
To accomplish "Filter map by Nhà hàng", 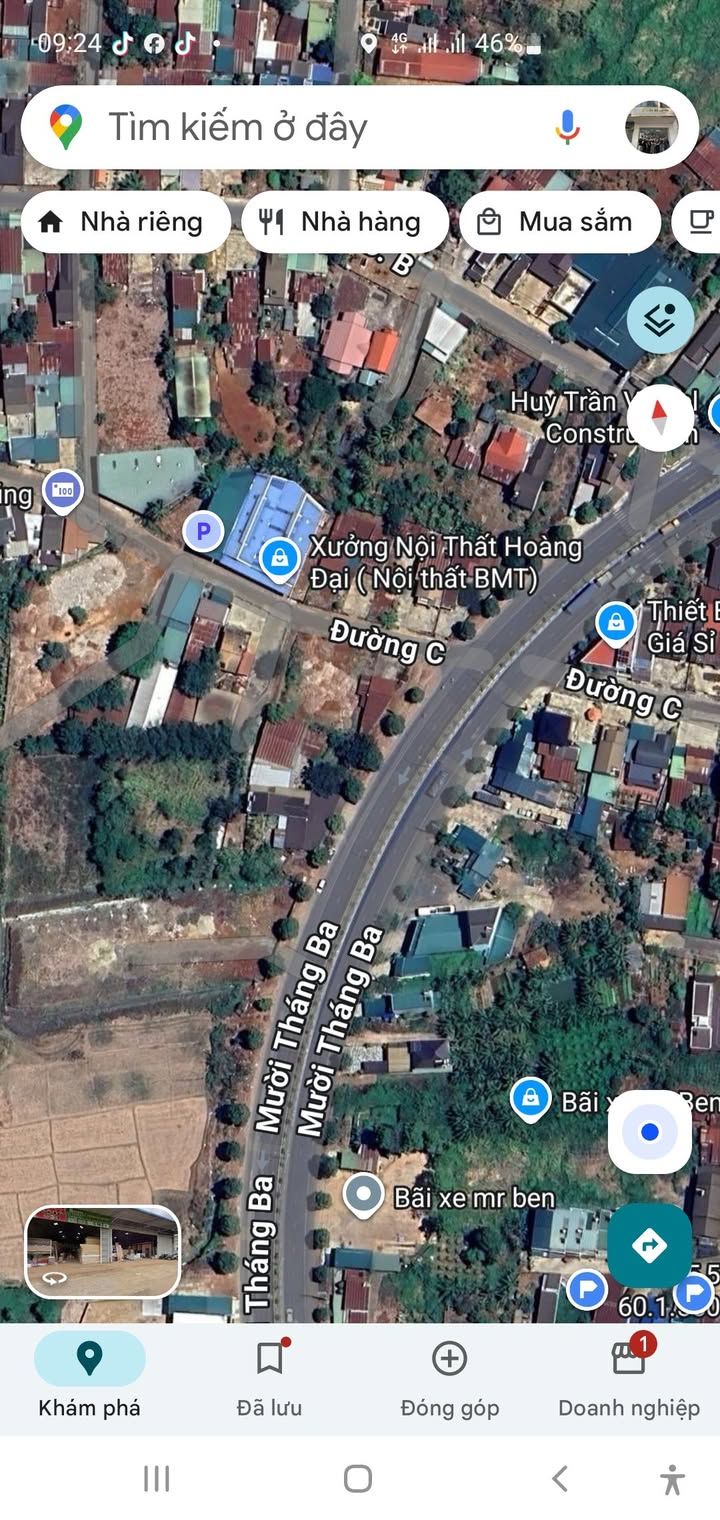I will click(x=344, y=222).
